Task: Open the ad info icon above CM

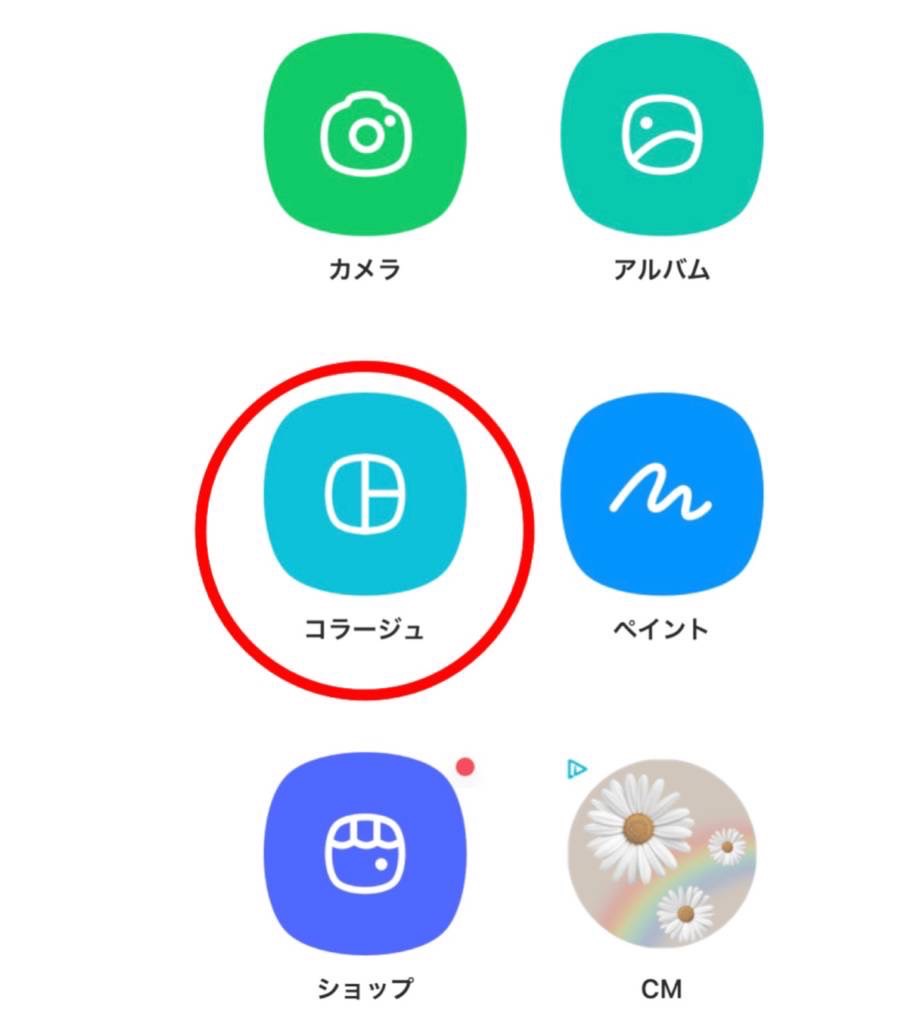Action: 577,769
